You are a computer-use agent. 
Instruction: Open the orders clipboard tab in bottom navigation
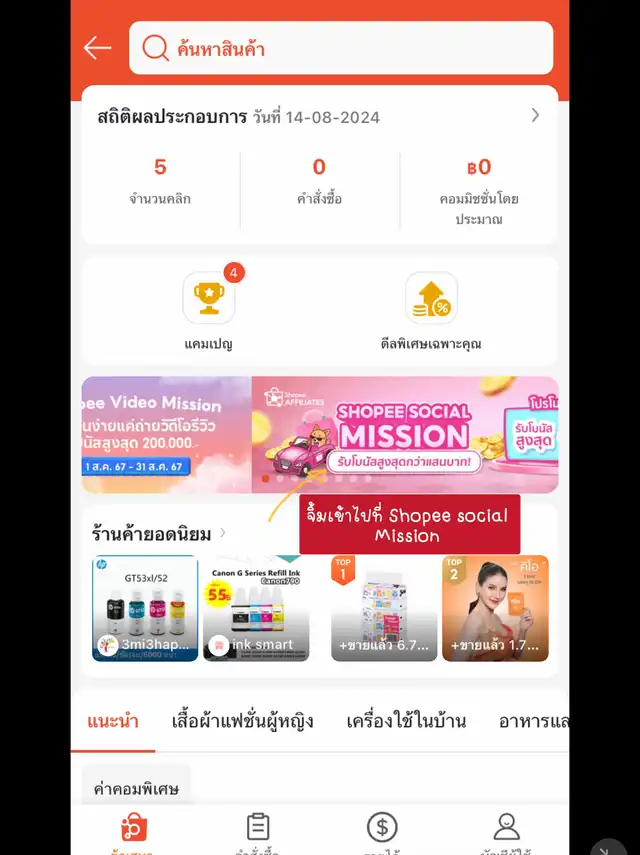click(x=258, y=830)
